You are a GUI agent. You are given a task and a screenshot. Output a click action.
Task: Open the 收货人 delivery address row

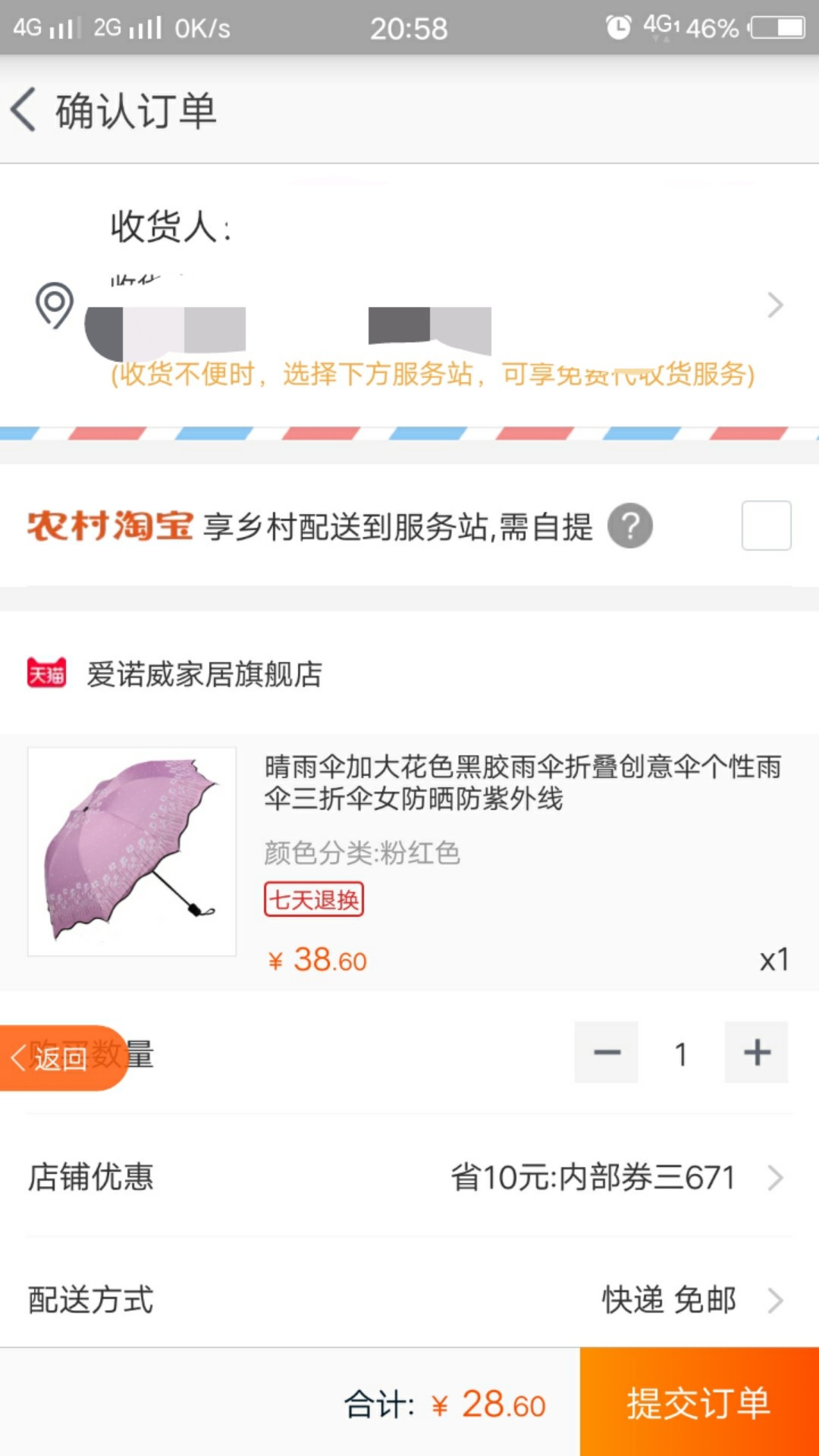pyautogui.click(x=409, y=303)
